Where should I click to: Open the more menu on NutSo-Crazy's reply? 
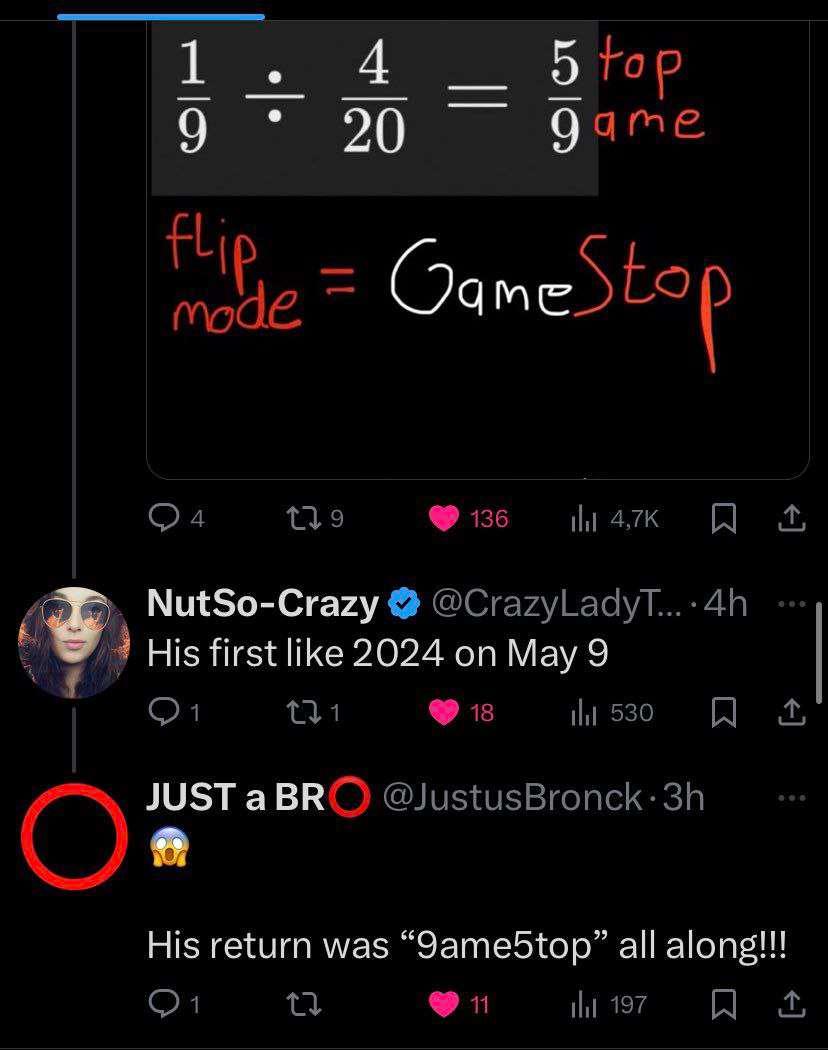(x=793, y=604)
